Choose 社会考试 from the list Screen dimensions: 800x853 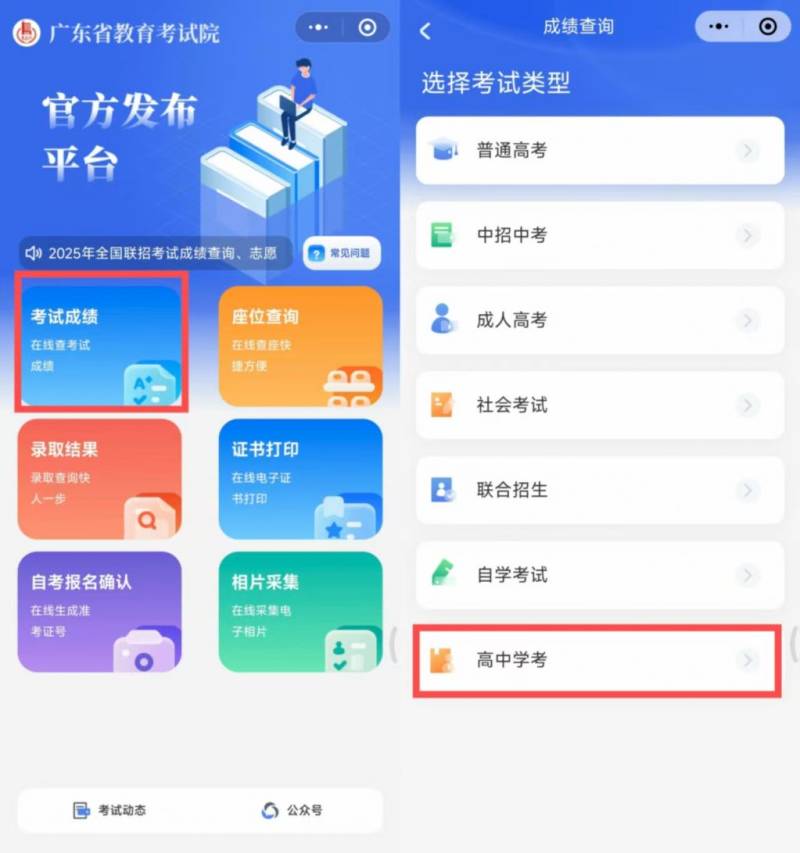600,405
